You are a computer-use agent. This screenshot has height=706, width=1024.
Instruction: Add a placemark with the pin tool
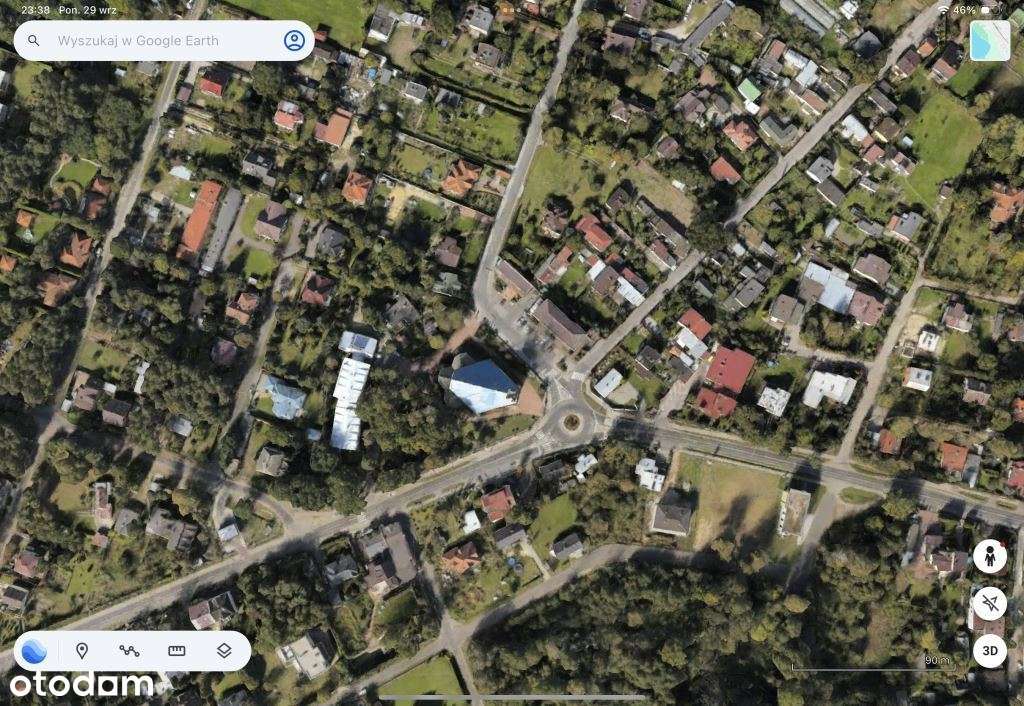[82, 651]
